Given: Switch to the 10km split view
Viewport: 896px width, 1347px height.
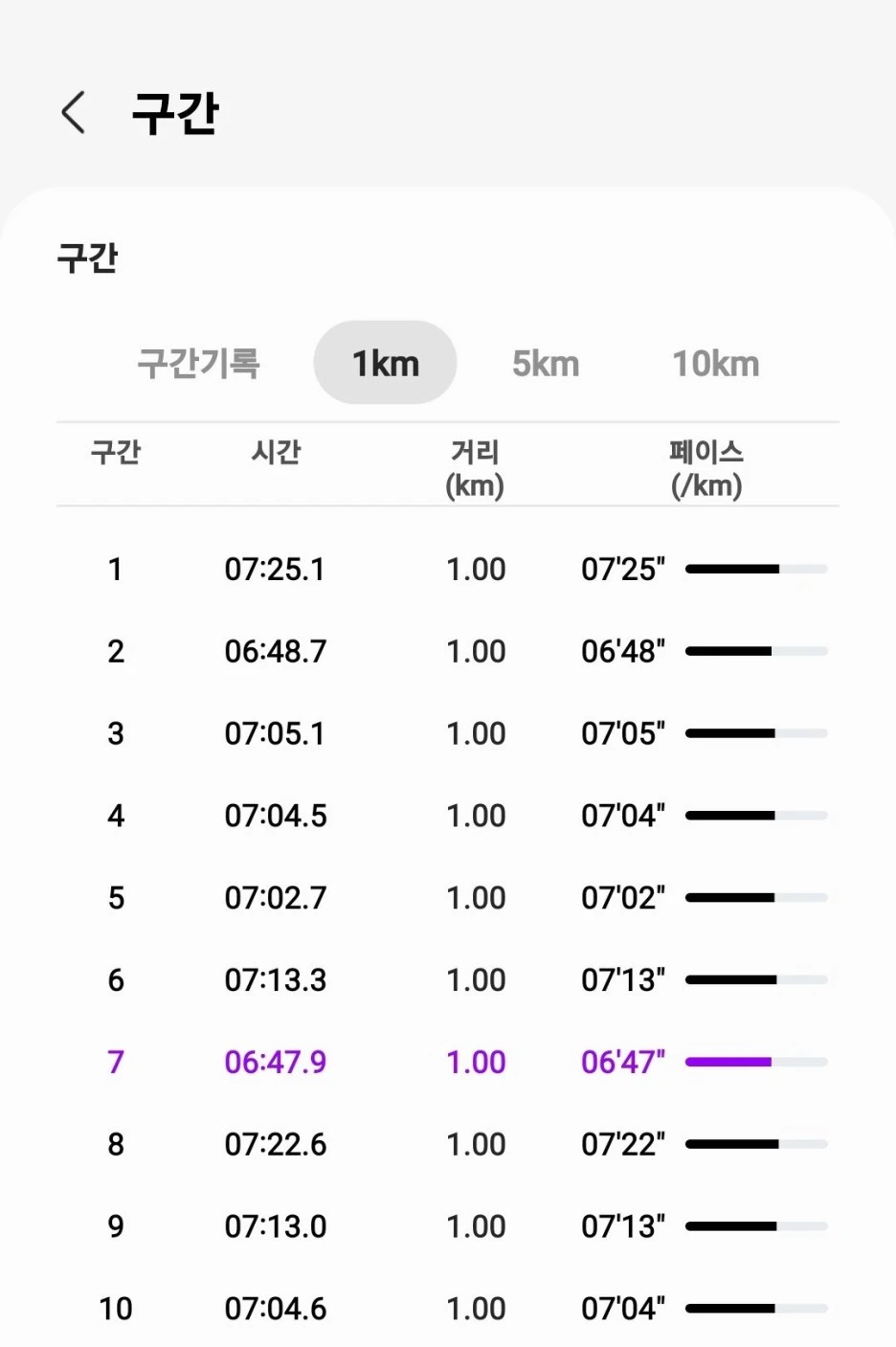Looking at the screenshot, I should coord(715,364).
